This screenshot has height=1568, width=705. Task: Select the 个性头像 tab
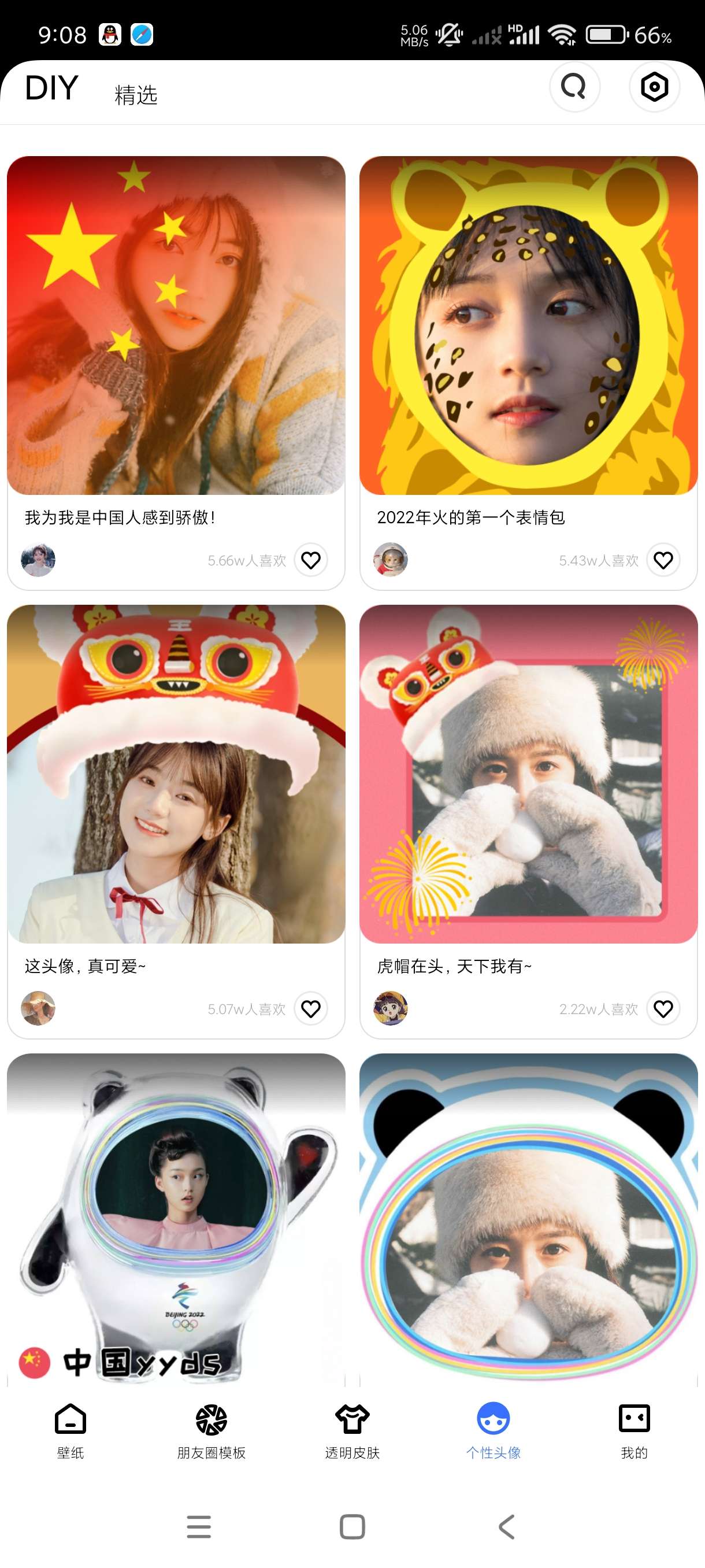tap(493, 1430)
